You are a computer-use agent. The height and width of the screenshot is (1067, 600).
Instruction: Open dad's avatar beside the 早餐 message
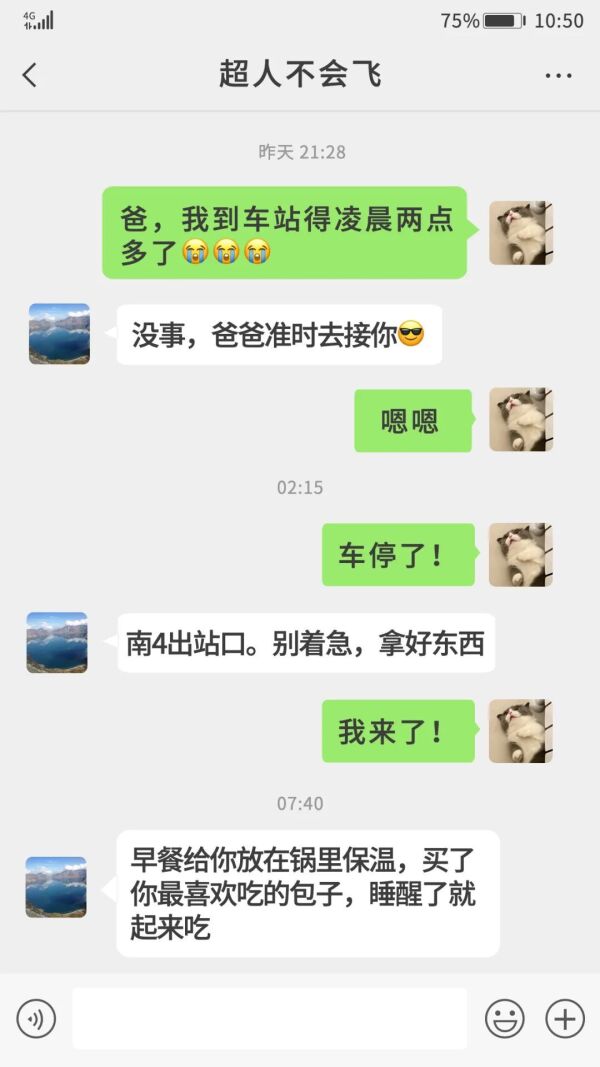point(56,887)
